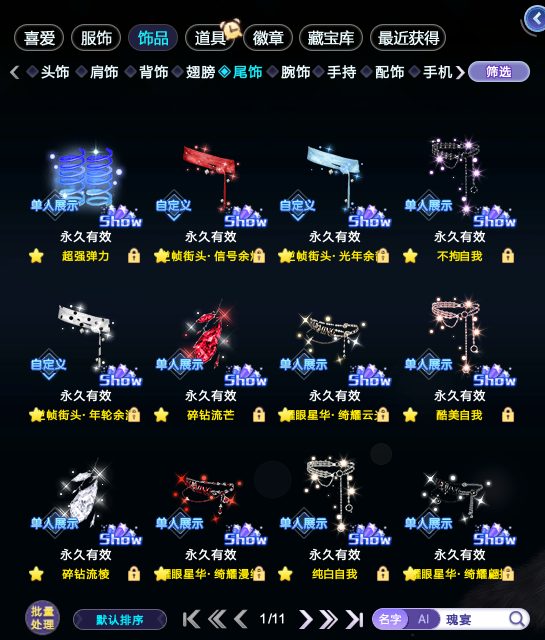Viewport: 545px width, 640px height.
Task: Tap the search magnifier icon
Action: click(x=517, y=619)
